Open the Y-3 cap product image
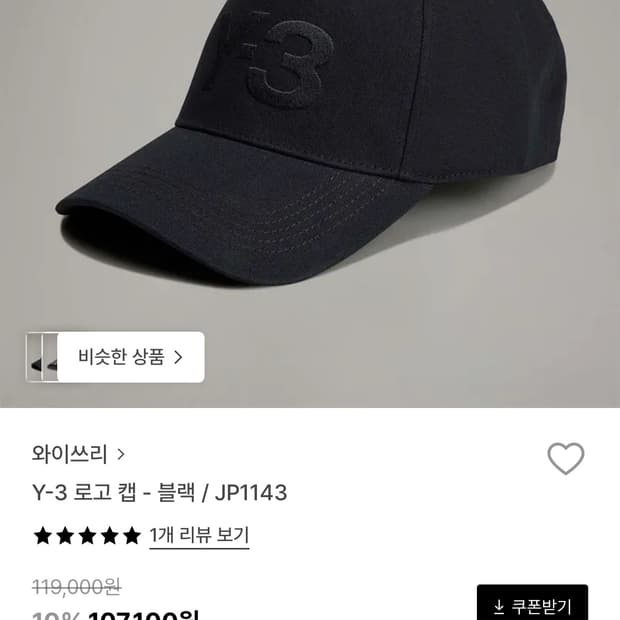The width and height of the screenshot is (620, 620). pyautogui.click(x=310, y=160)
